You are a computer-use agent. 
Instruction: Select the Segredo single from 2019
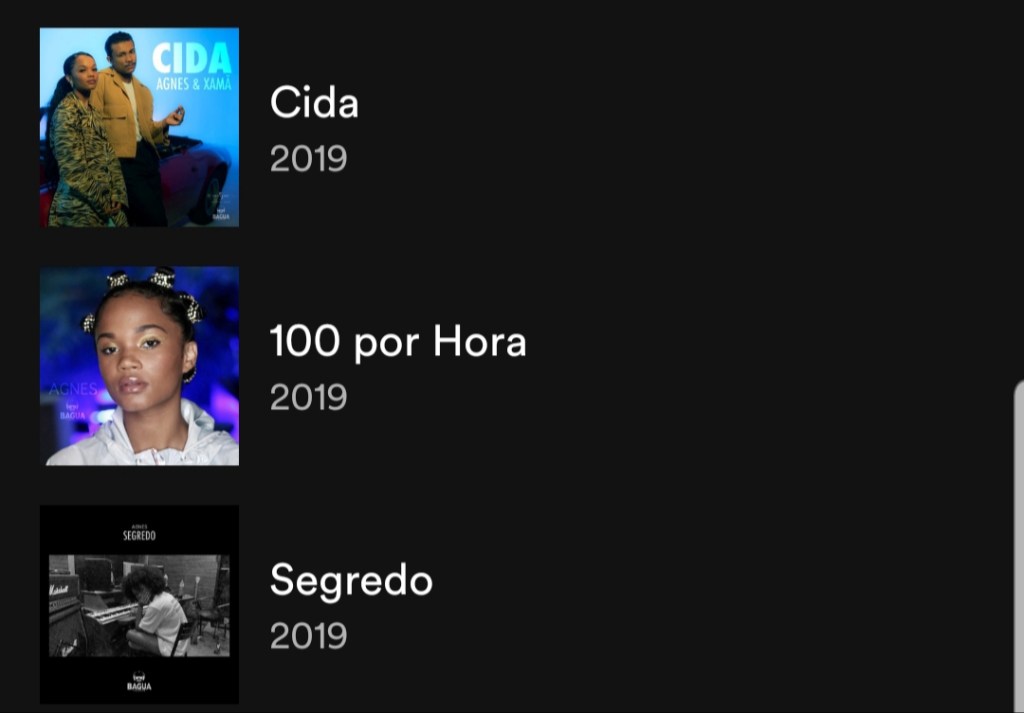tap(351, 581)
